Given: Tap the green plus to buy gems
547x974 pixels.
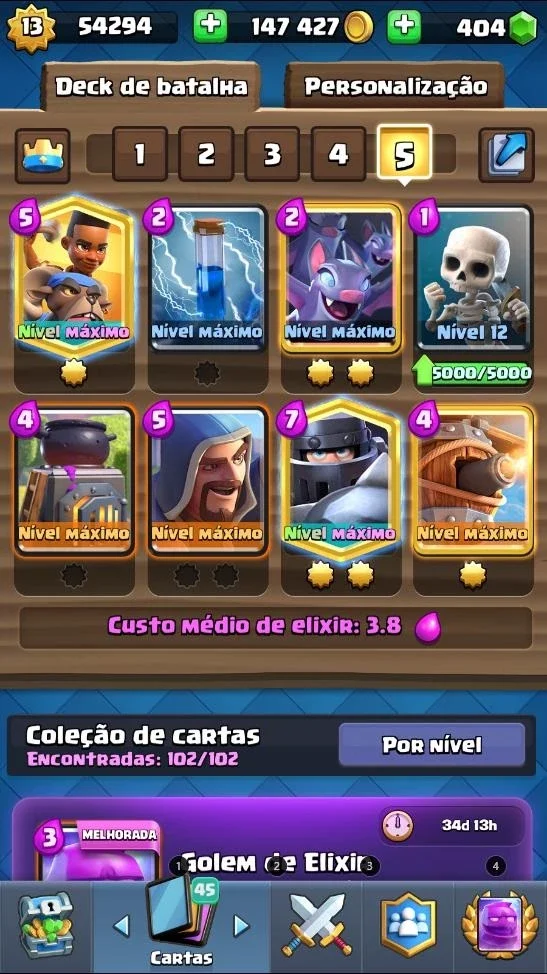Looking at the screenshot, I should [x=404, y=27].
